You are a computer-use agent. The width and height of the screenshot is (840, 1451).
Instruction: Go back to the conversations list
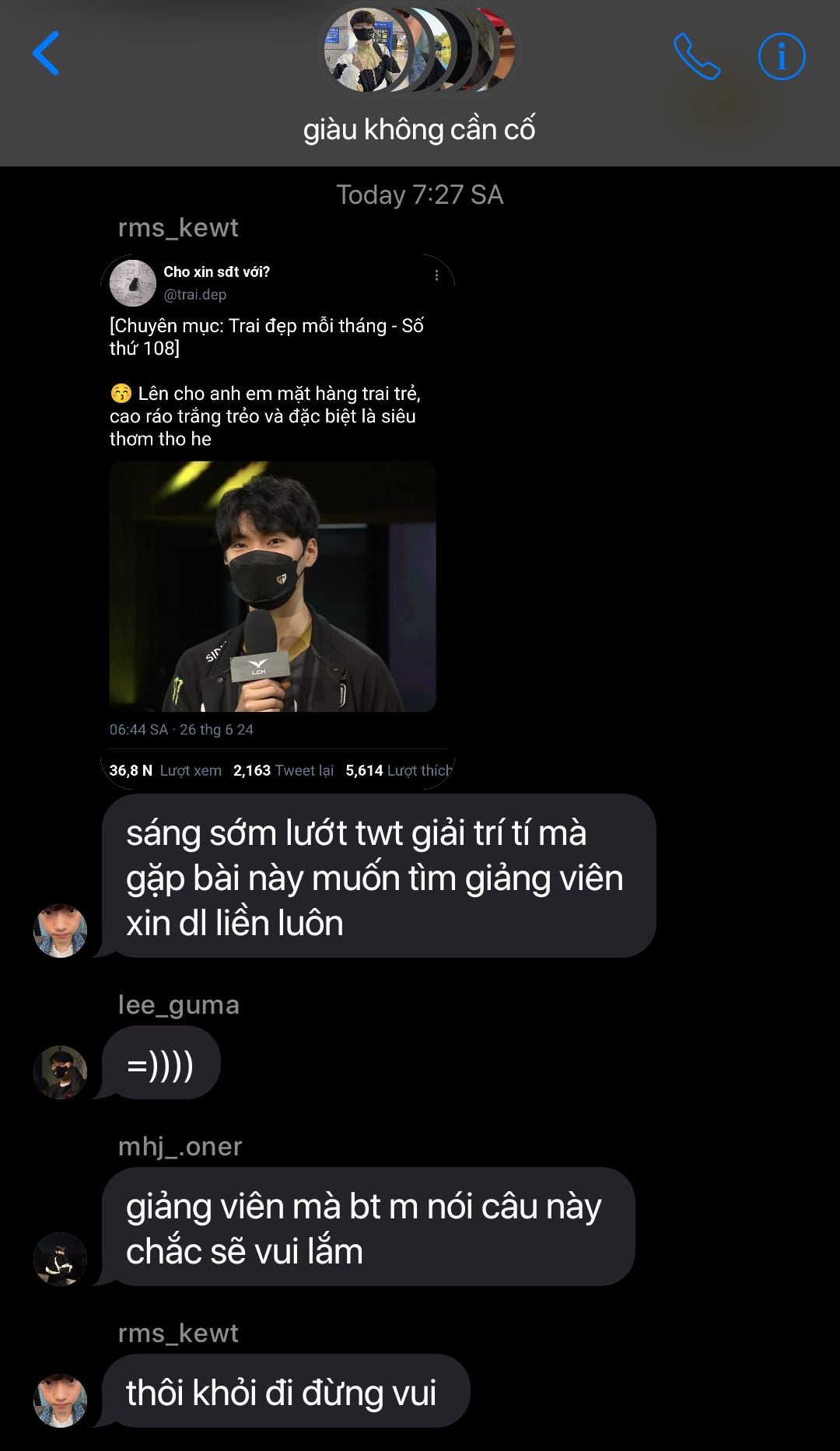tap(46, 54)
